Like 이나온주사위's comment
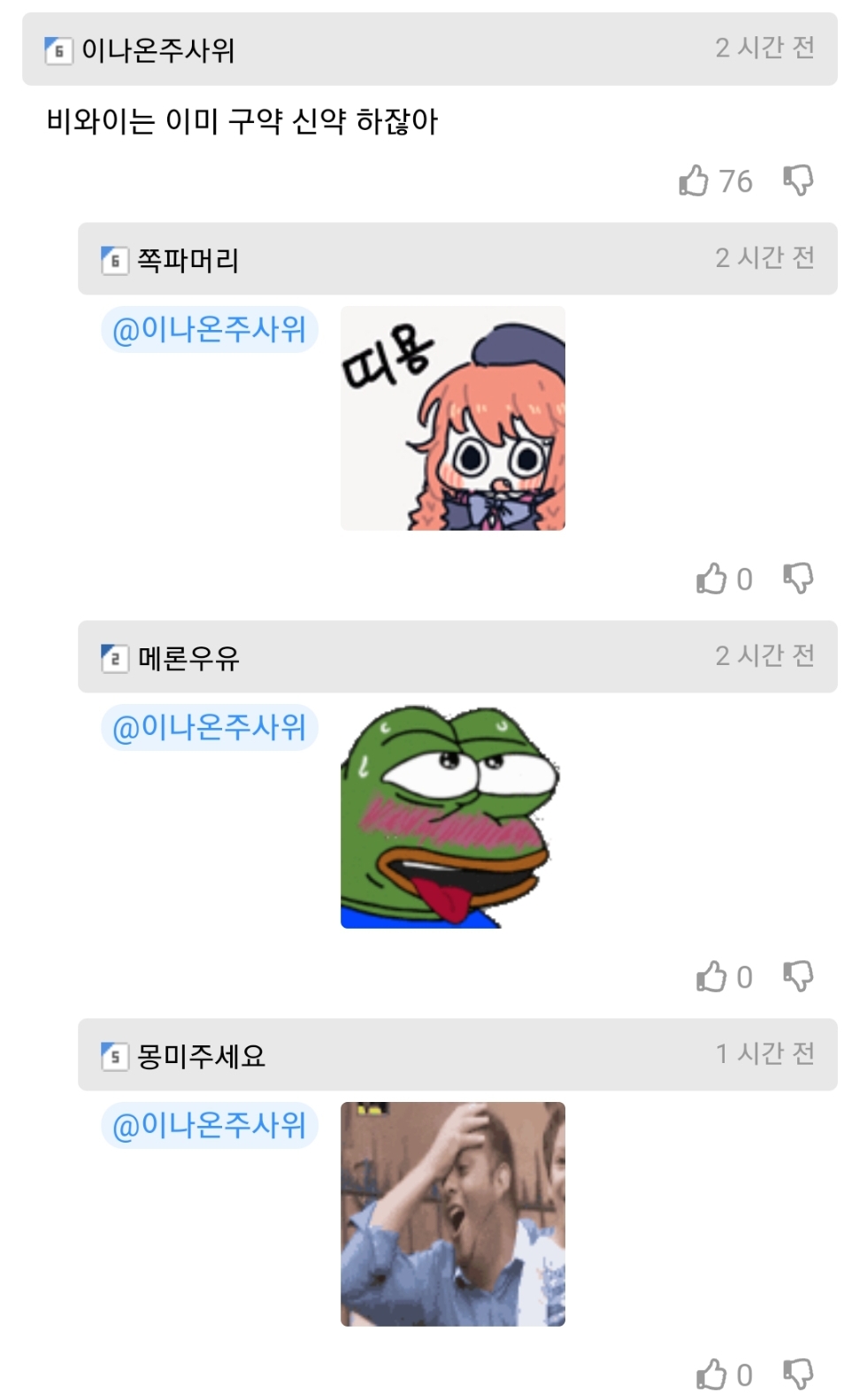This screenshot has height=1400, width=860. [695, 180]
